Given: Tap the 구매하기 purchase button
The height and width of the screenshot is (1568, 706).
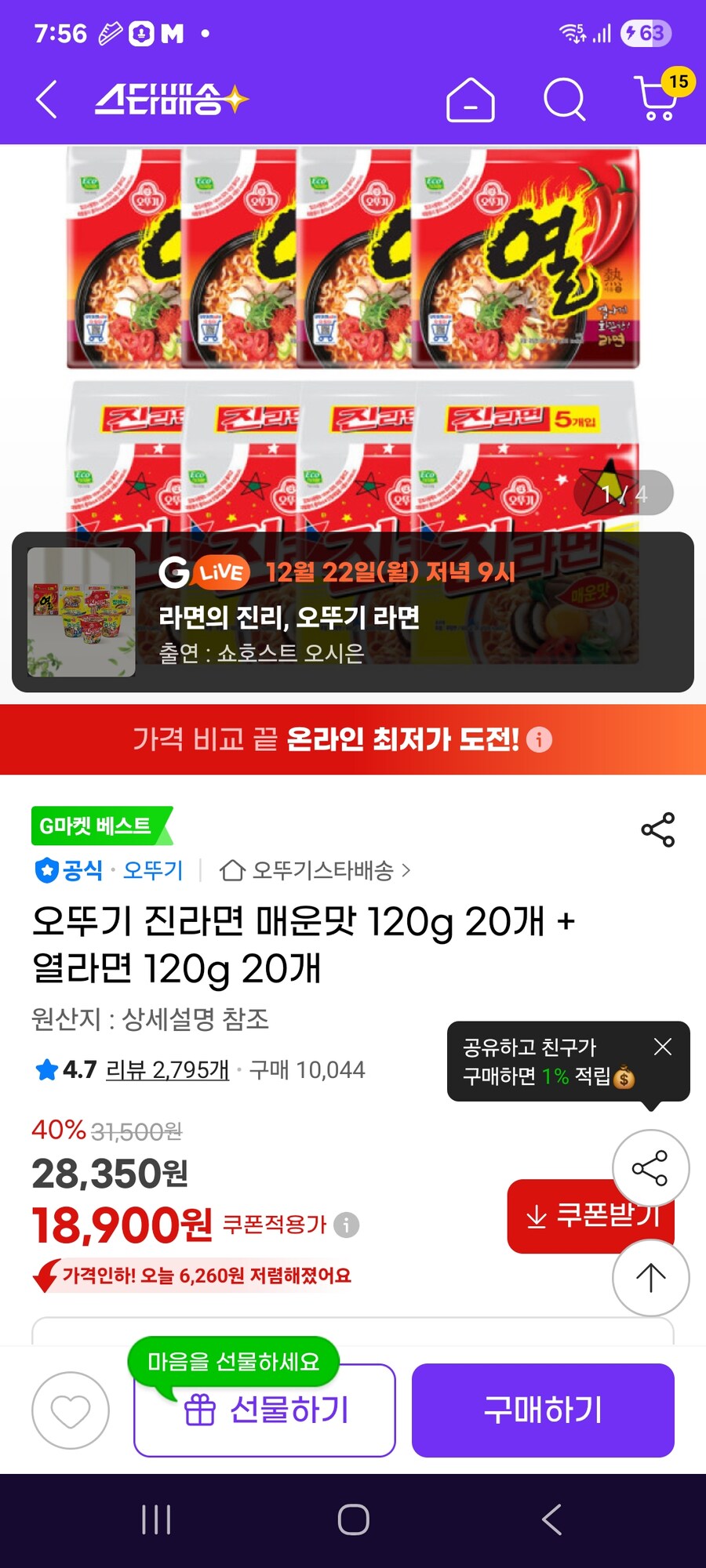Looking at the screenshot, I should point(542,1410).
